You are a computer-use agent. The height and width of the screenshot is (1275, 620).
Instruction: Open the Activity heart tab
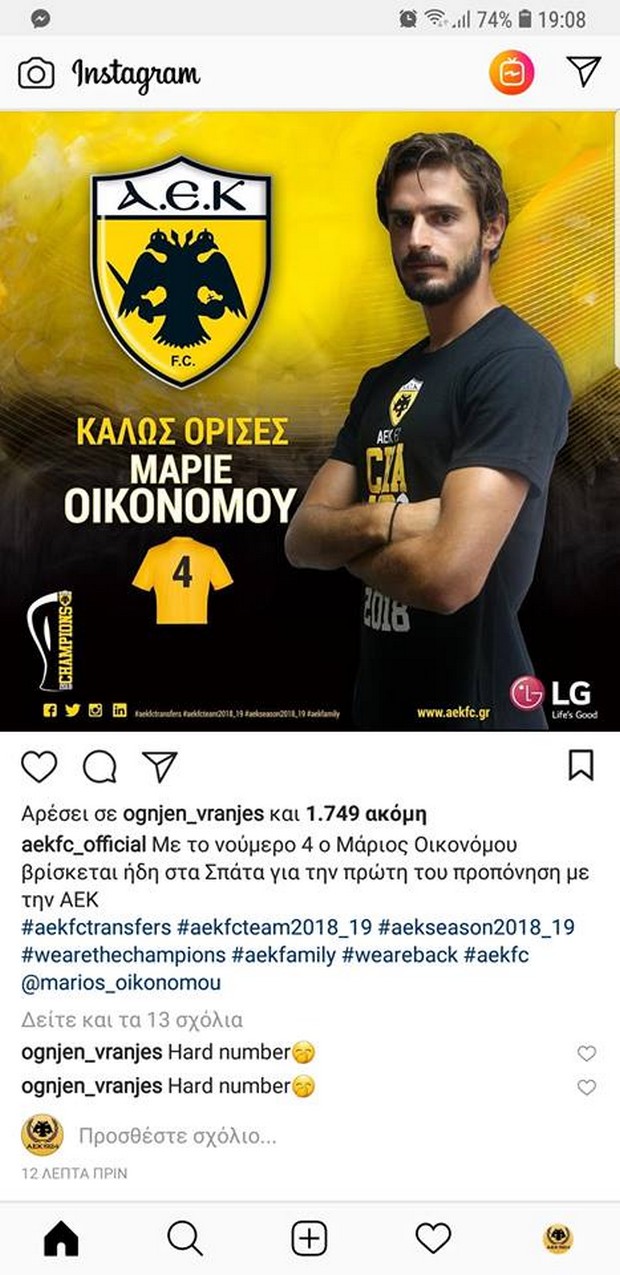433,1239
